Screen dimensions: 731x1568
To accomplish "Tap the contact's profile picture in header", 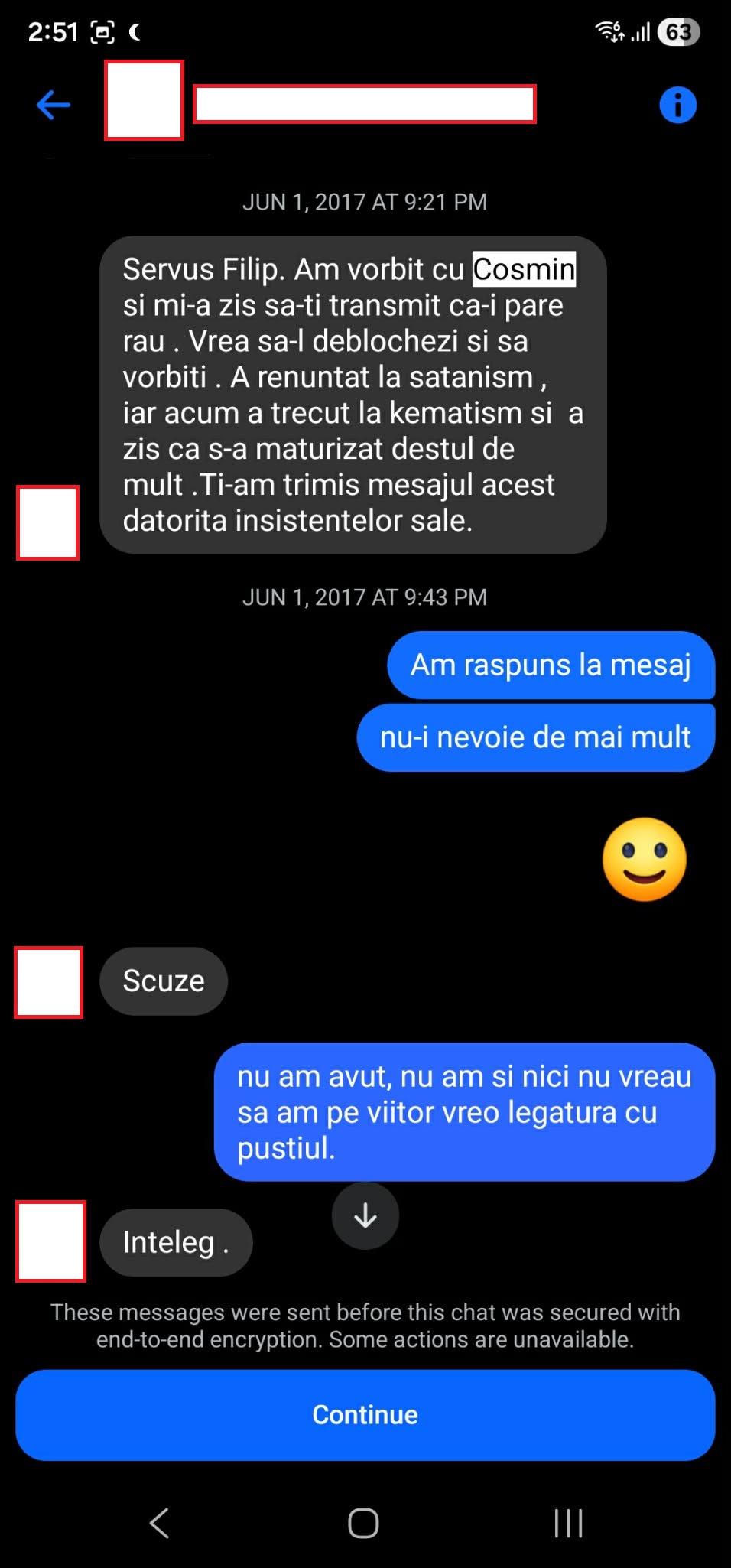I will point(144,100).
